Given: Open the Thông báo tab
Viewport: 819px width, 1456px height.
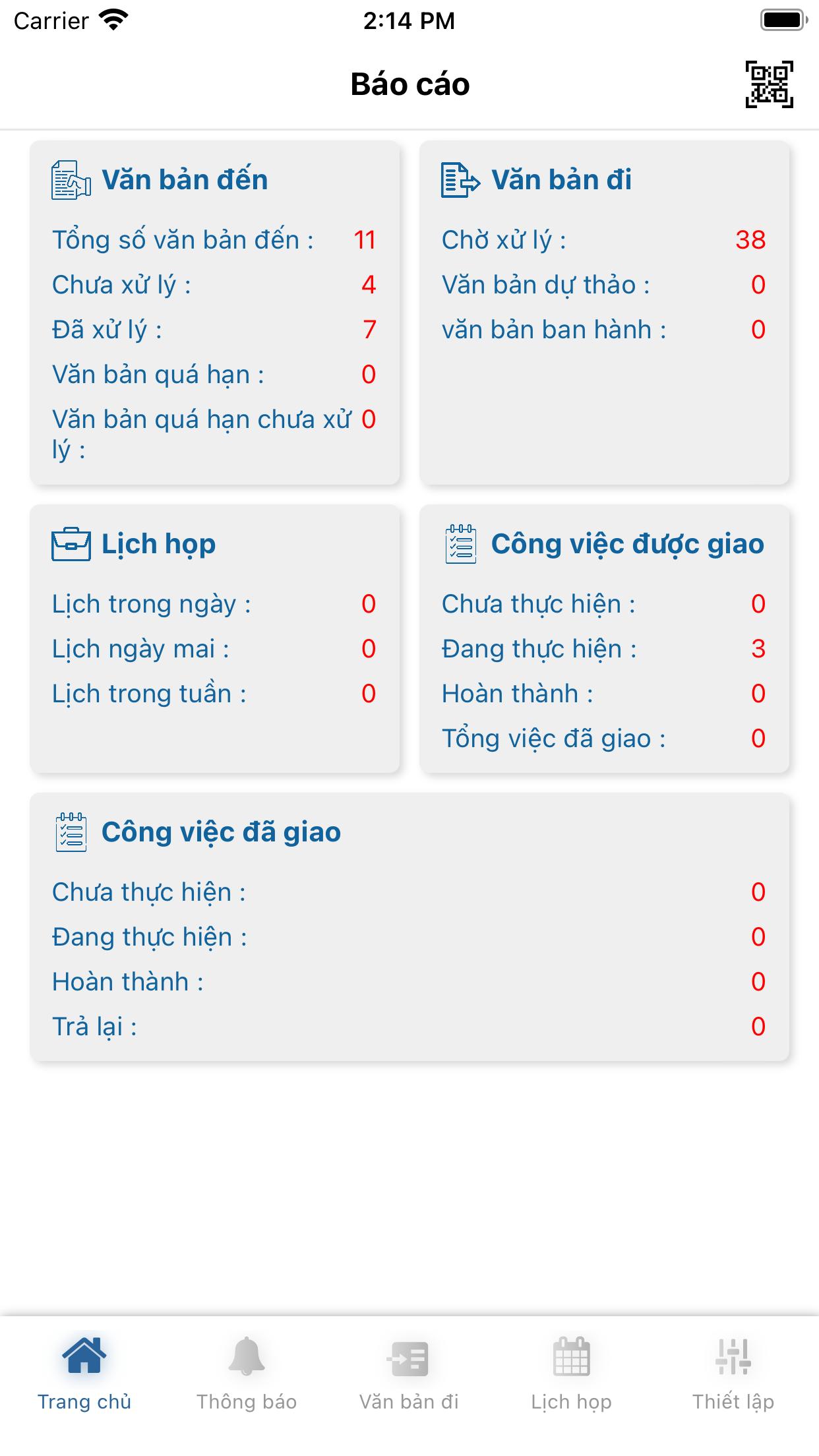Looking at the screenshot, I should 247,1374.
